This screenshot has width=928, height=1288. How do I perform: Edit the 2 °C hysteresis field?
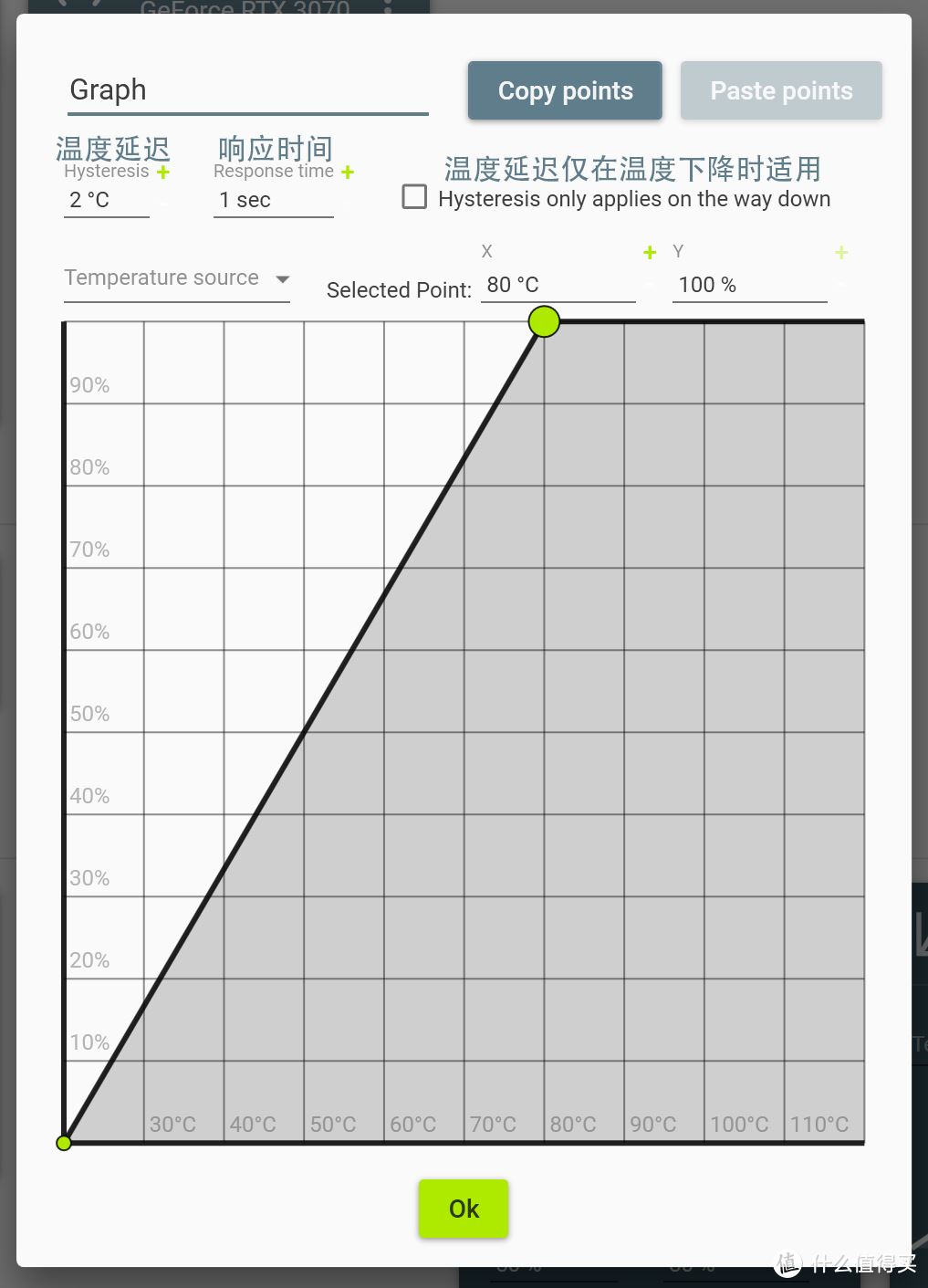click(x=107, y=200)
